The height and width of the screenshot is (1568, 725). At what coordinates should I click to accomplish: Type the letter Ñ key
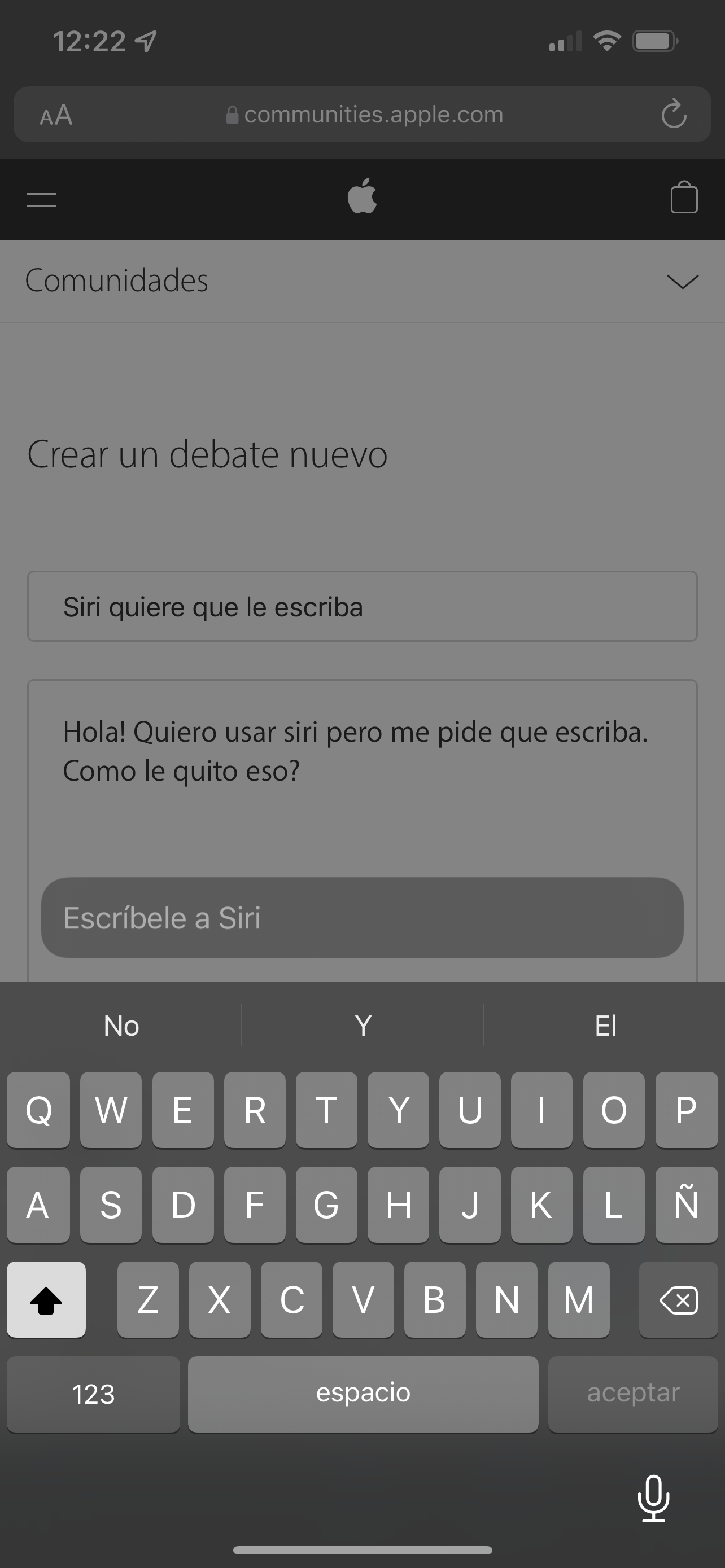pos(686,1205)
